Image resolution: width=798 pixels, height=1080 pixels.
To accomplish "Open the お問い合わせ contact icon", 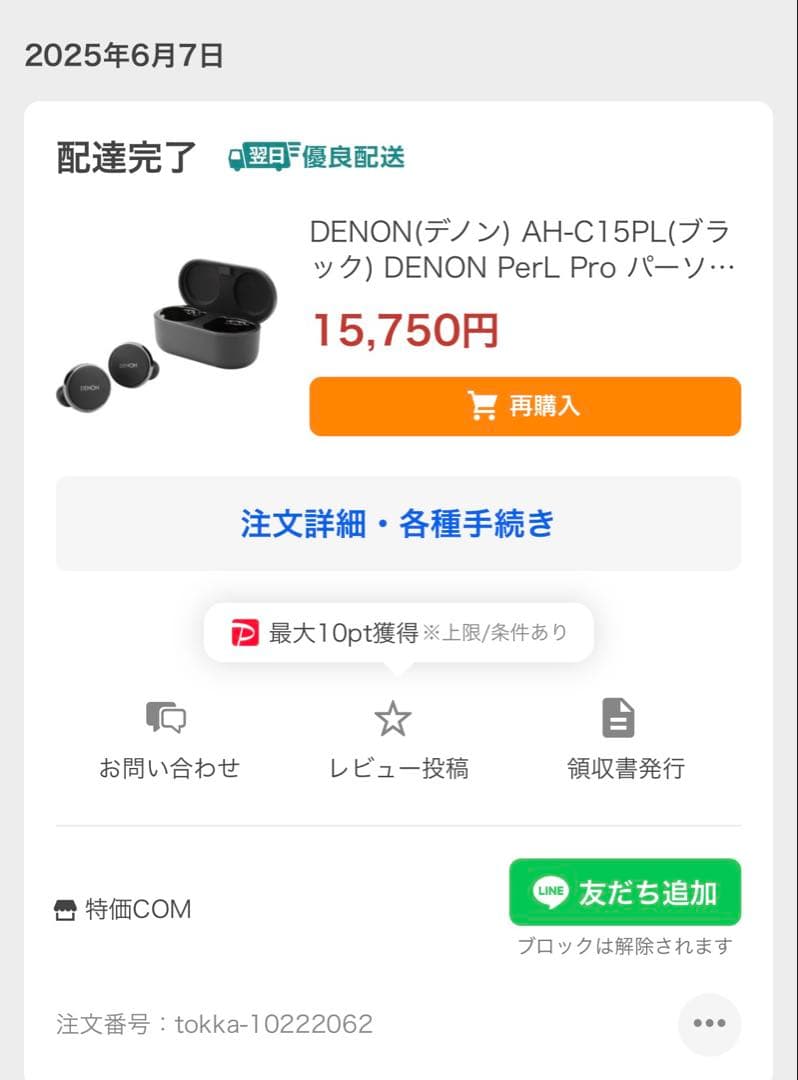I will point(166,717).
